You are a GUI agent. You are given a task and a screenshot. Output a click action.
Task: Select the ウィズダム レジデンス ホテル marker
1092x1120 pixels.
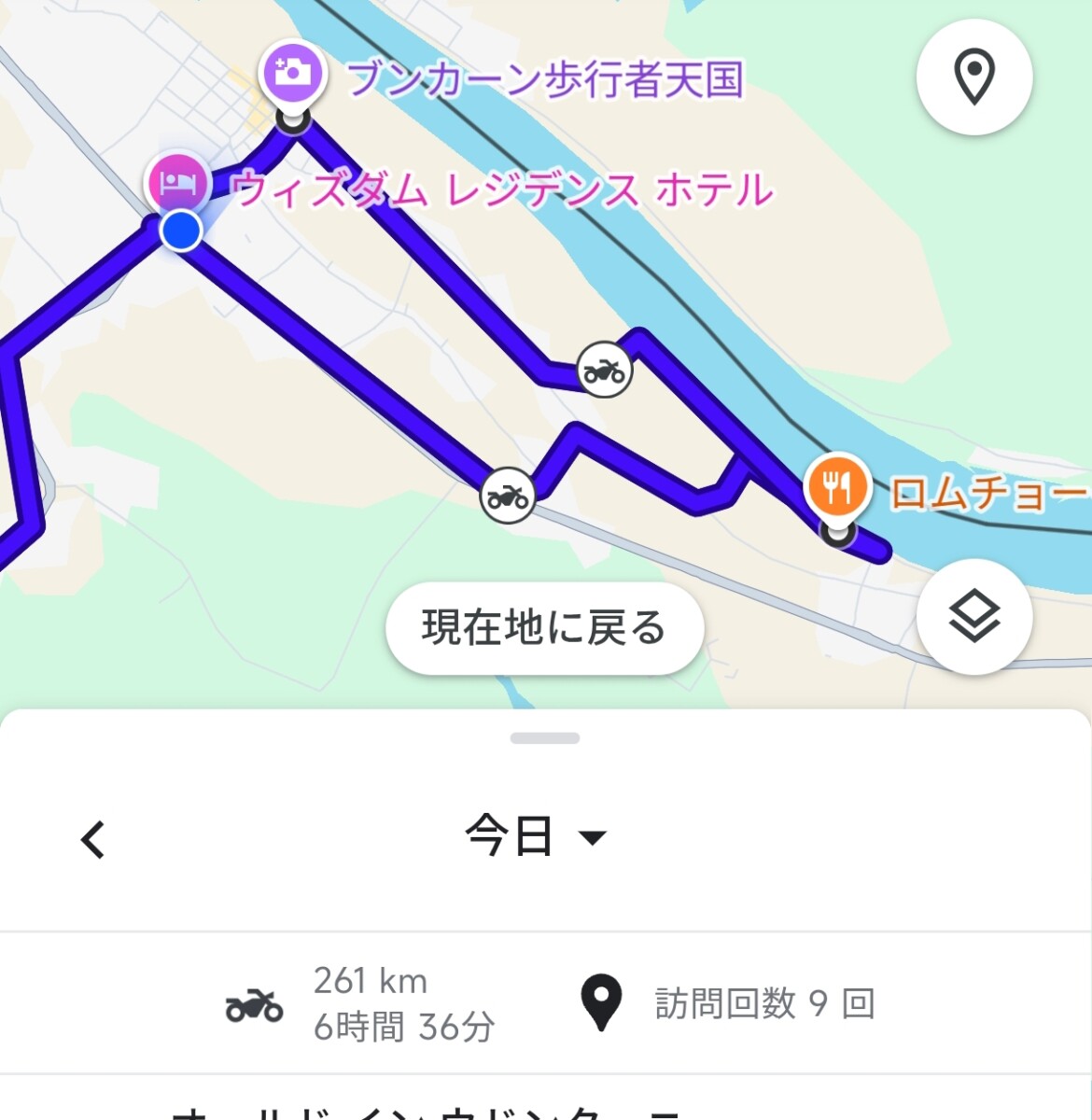(176, 183)
